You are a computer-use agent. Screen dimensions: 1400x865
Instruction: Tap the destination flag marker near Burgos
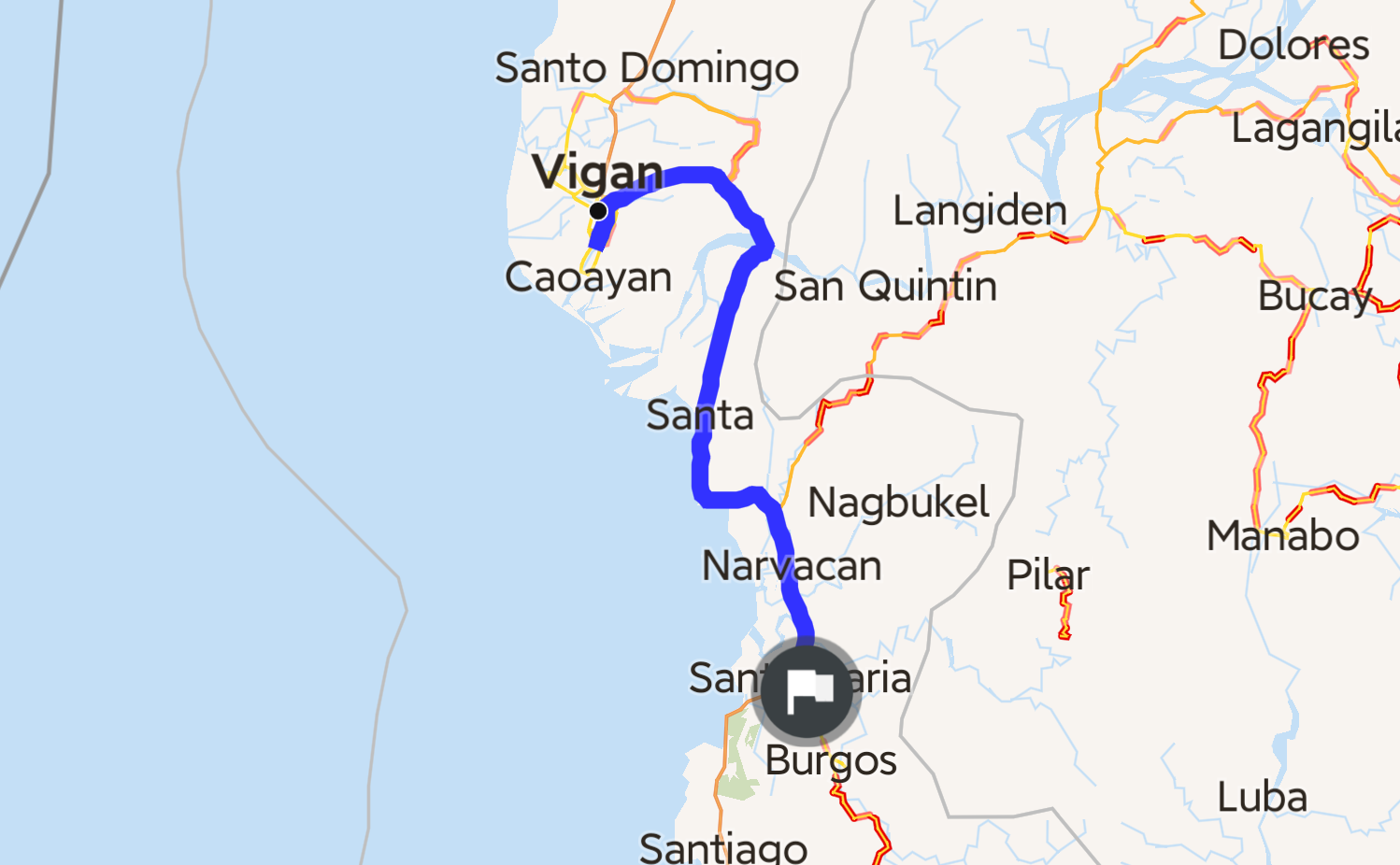pos(807,692)
